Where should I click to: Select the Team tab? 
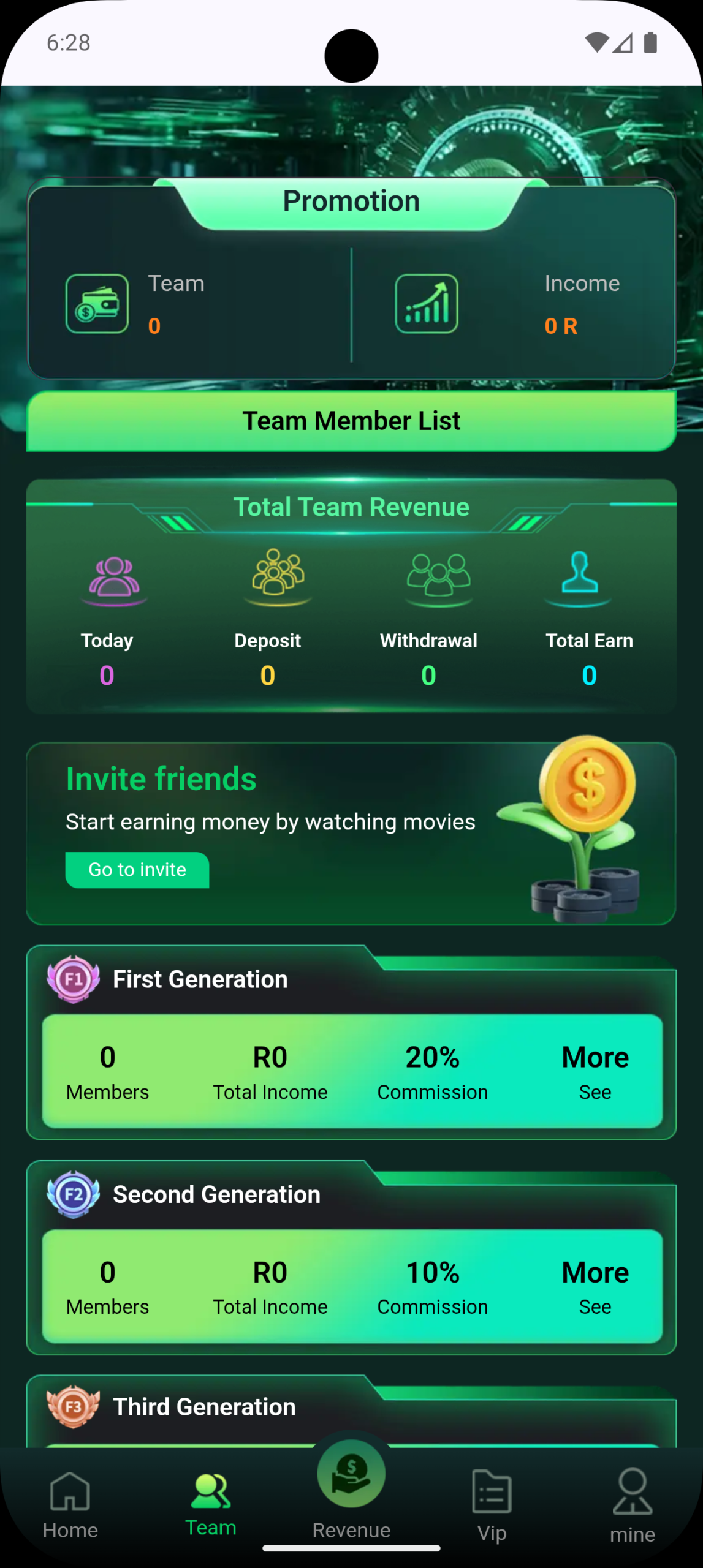(211, 1504)
